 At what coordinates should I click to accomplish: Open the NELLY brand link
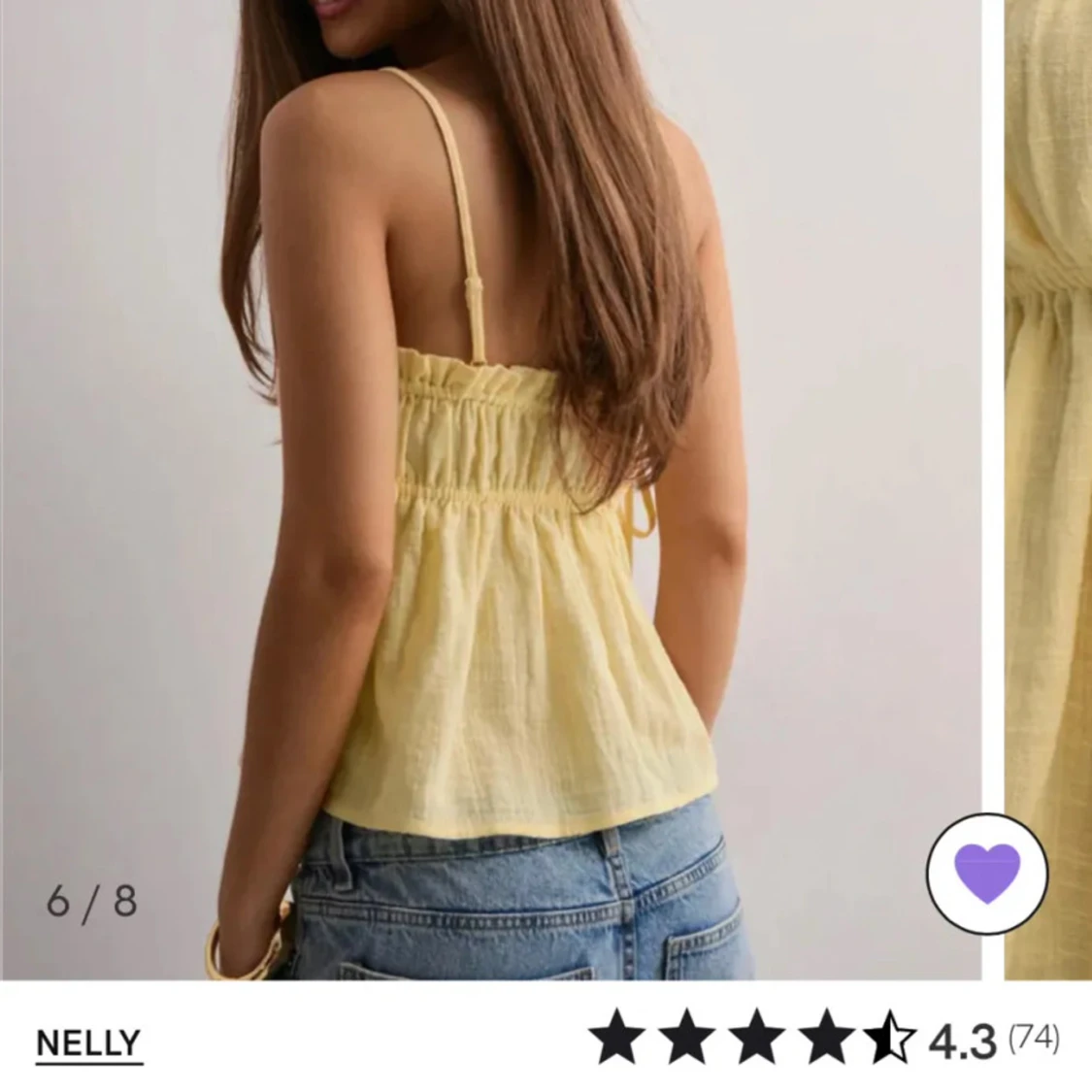tap(88, 1043)
